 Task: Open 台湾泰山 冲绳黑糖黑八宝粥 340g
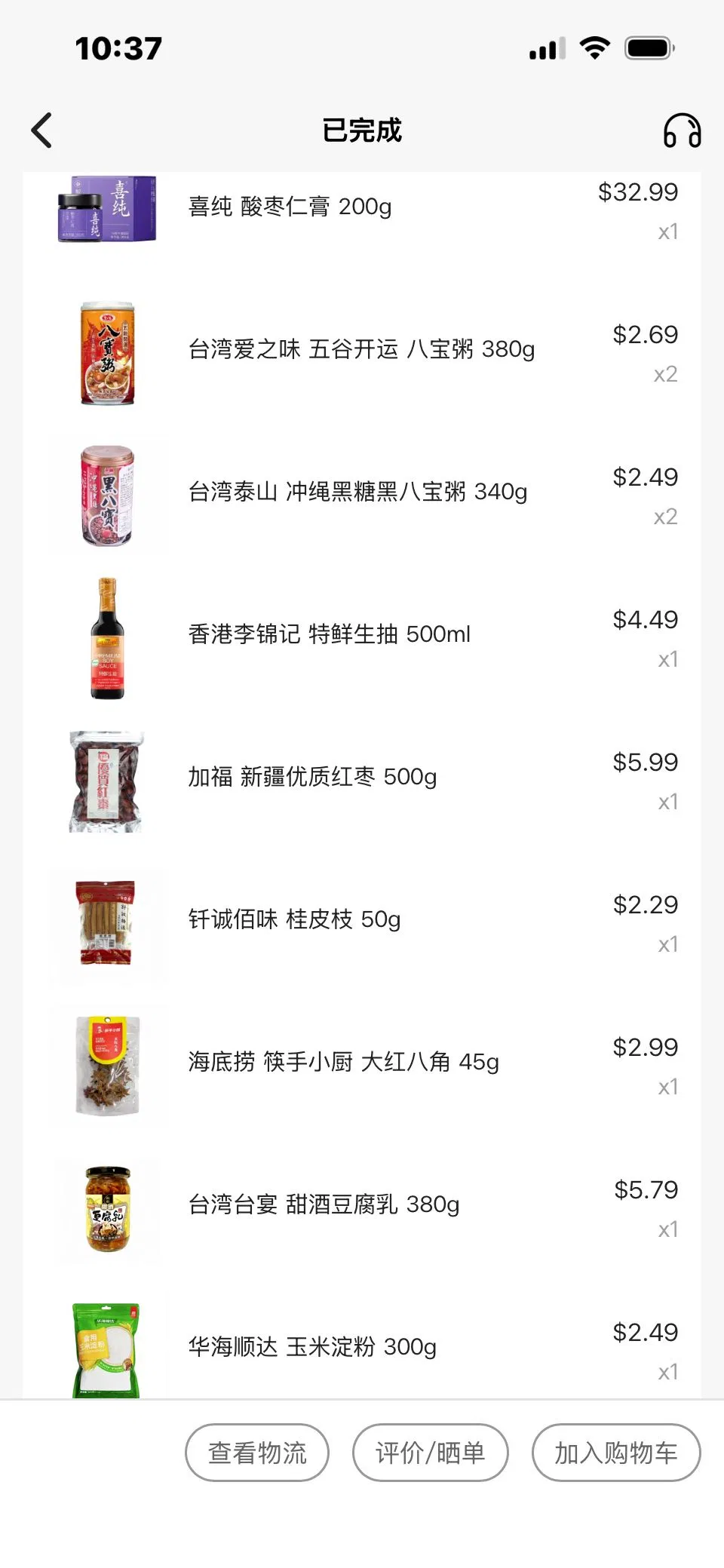click(357, 492)
